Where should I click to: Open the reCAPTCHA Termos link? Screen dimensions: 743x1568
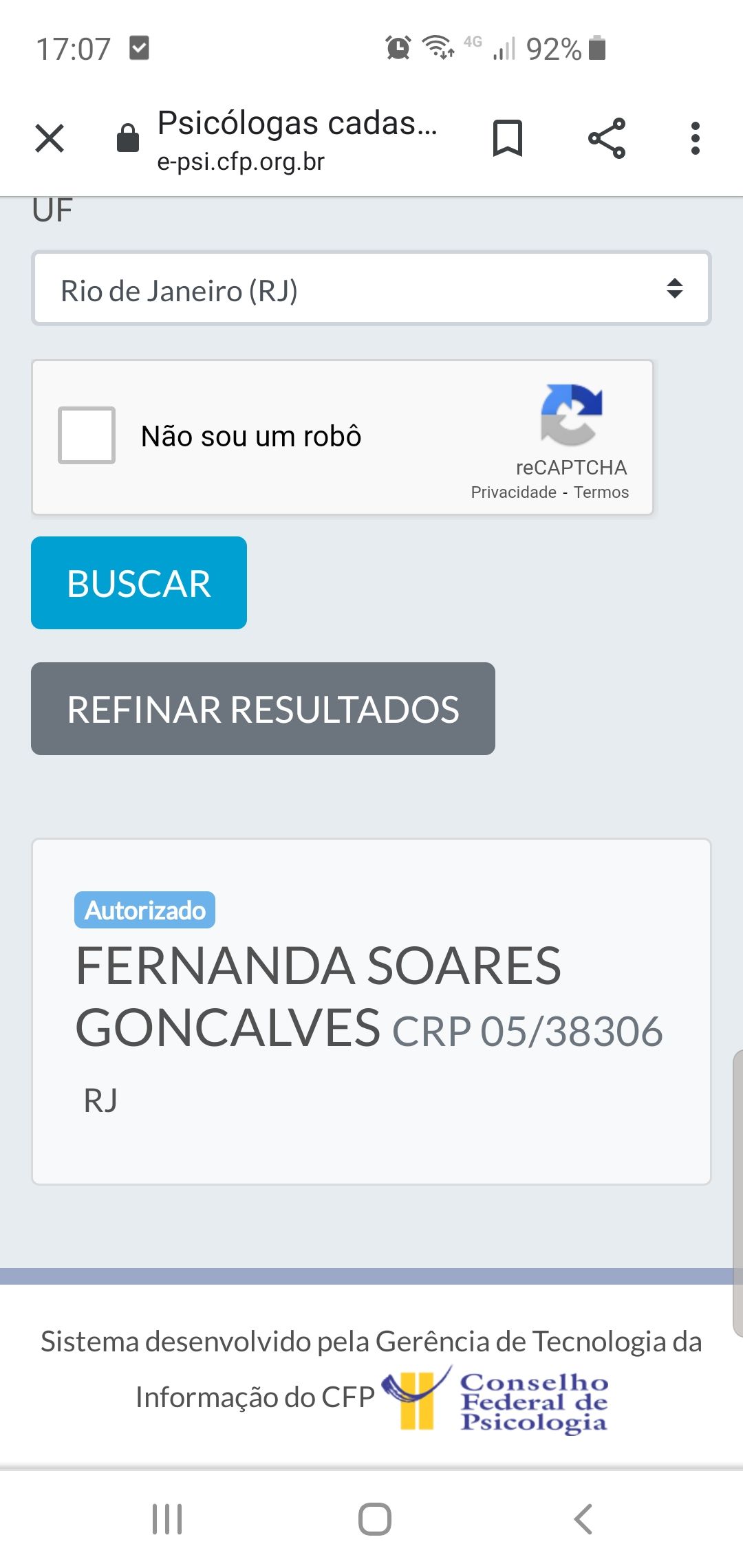coord(601,492)
